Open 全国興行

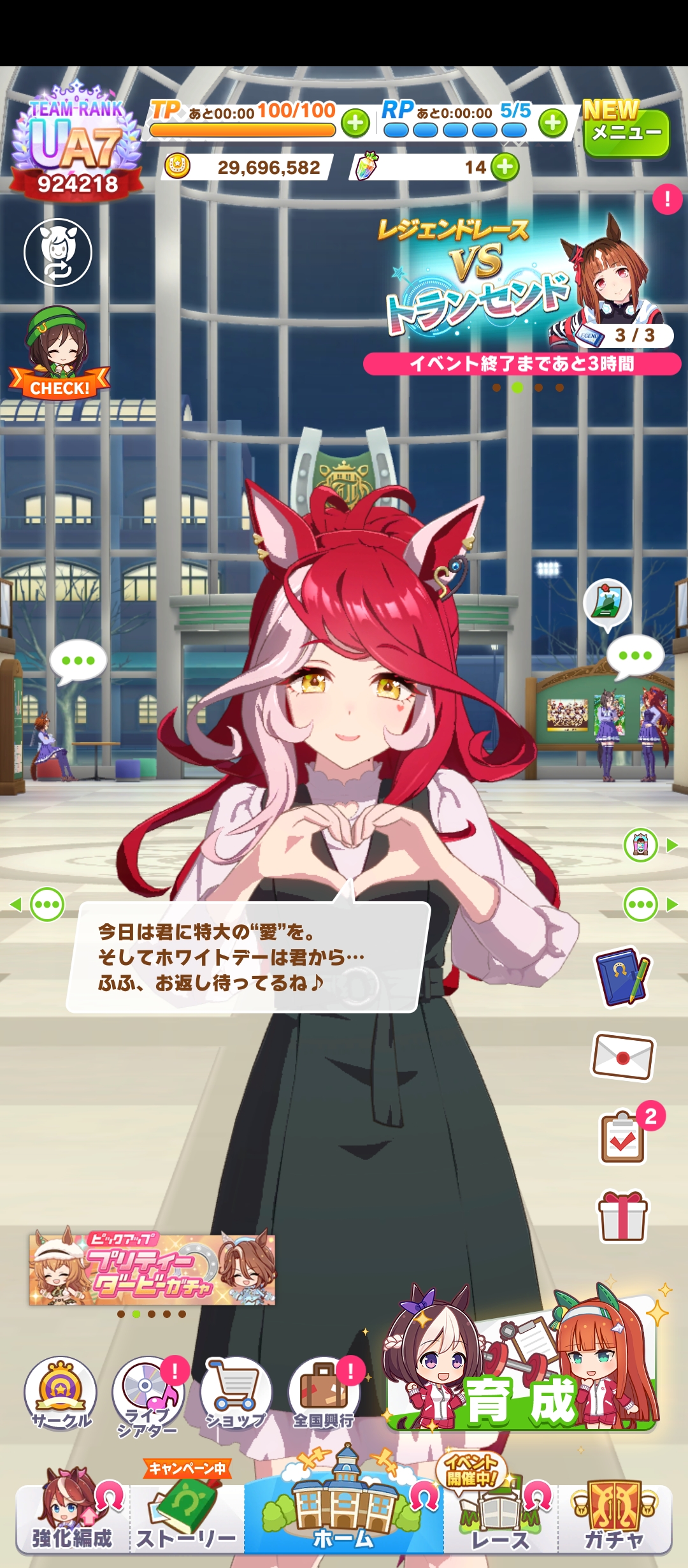[324, 1392]
